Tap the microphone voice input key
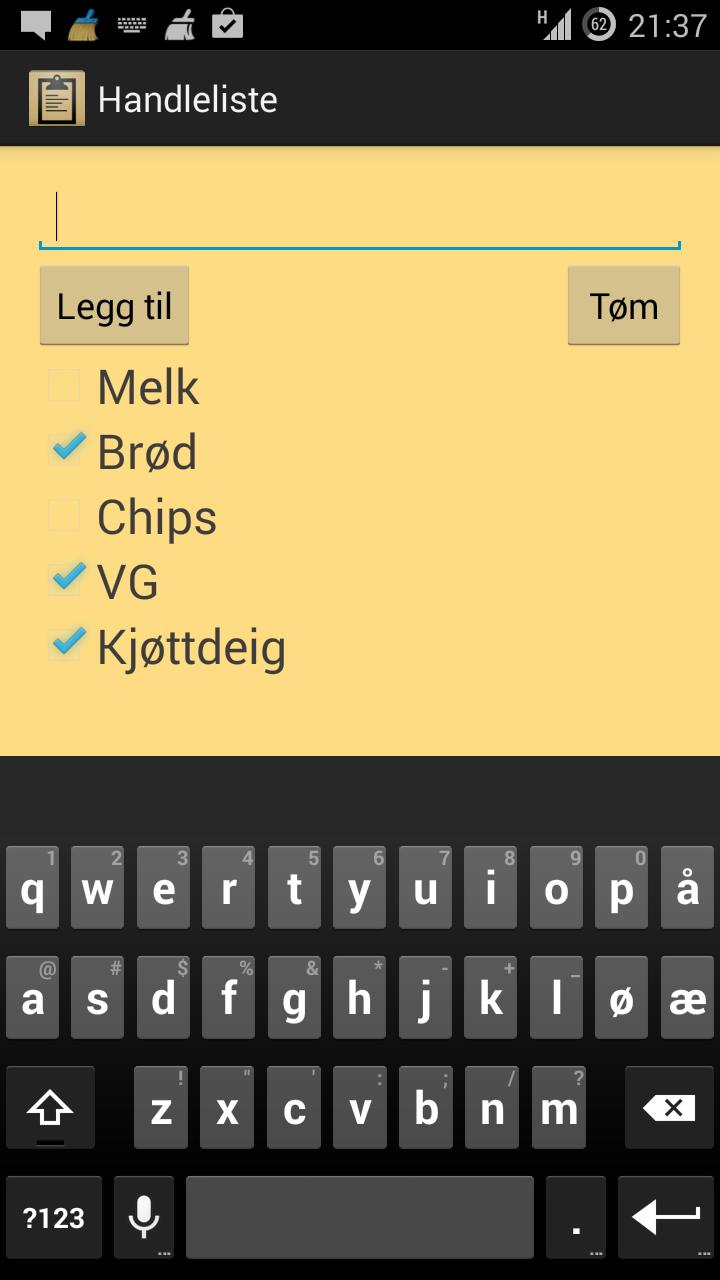This screenshot has width=720, height=1280. 143,1216
